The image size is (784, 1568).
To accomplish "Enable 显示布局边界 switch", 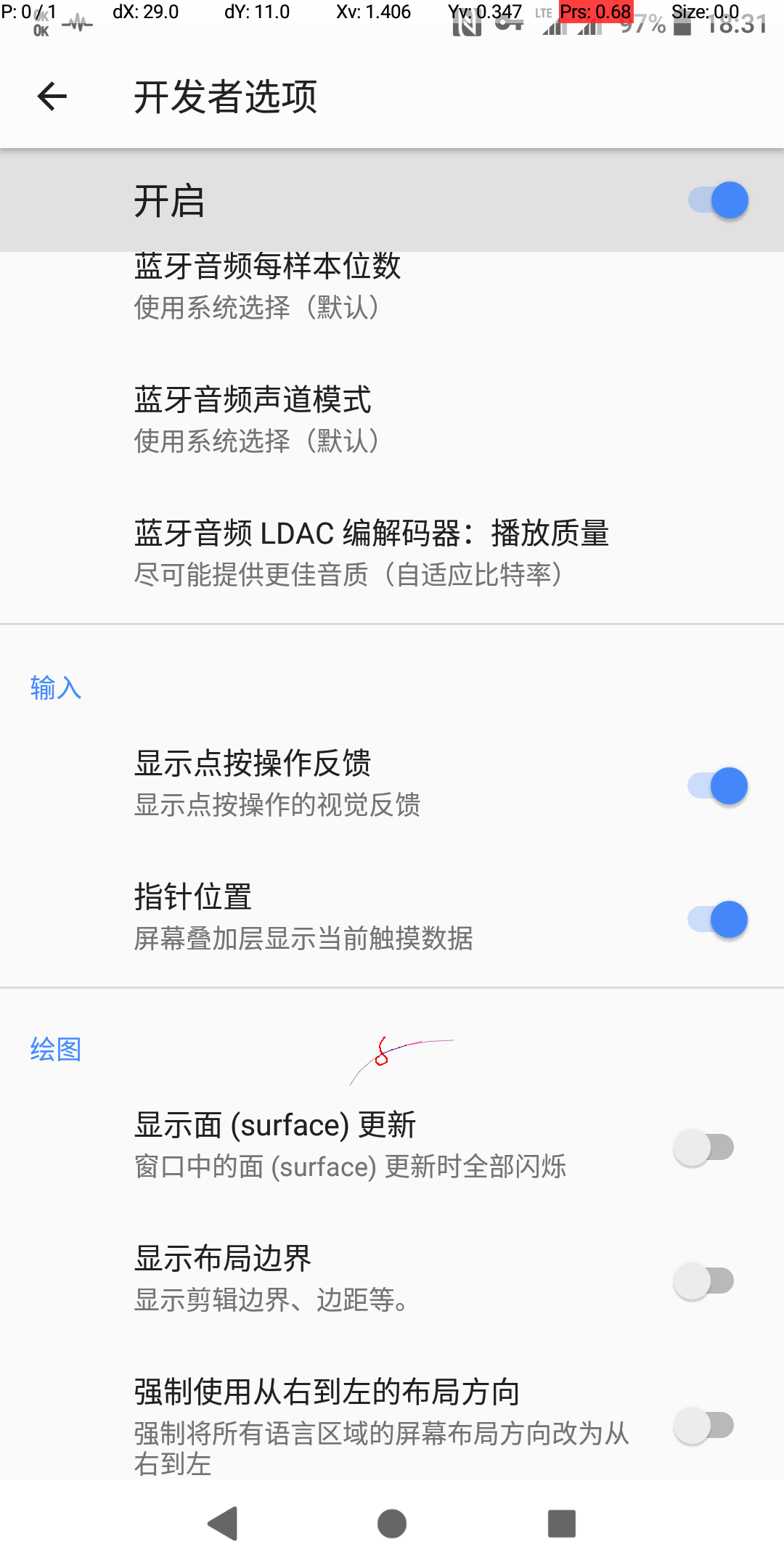I will point(704,1281).
